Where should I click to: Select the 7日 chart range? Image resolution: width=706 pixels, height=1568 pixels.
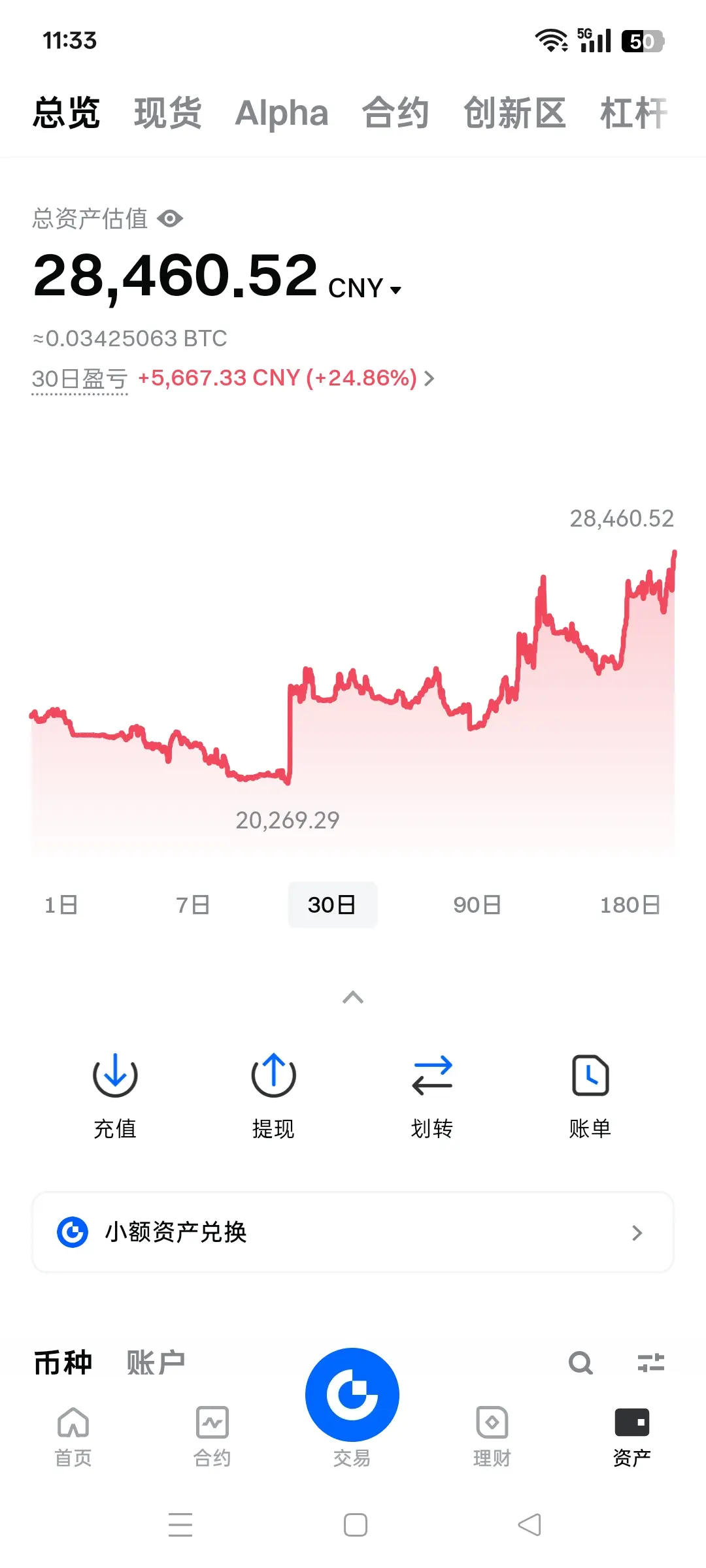tap(193, 905)
